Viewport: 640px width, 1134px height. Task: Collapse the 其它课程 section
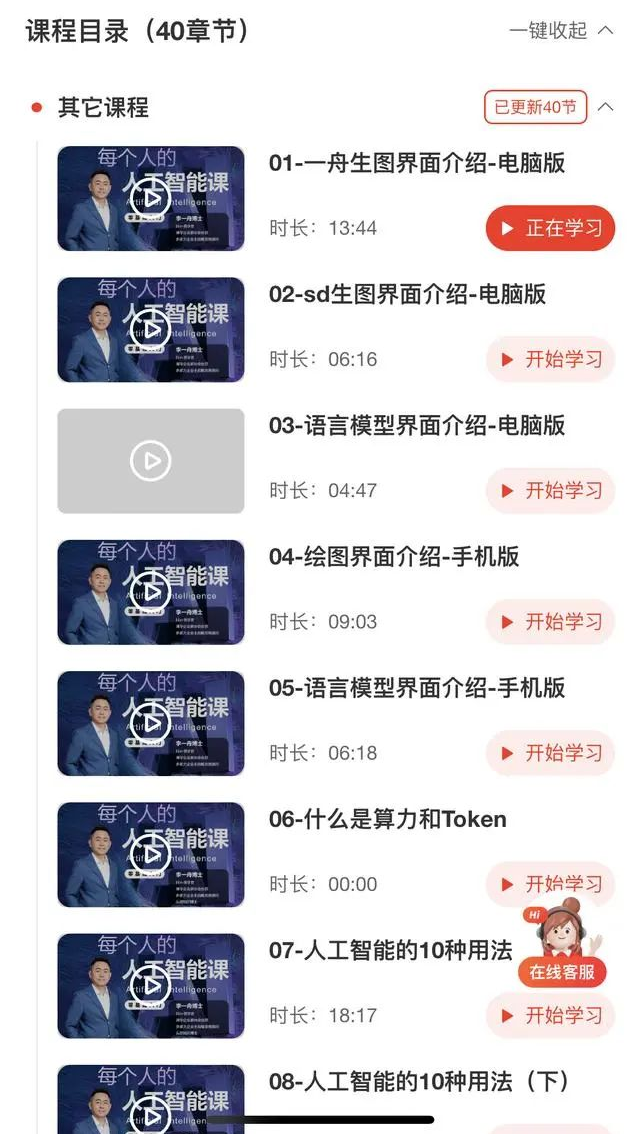tap(605, 107)
